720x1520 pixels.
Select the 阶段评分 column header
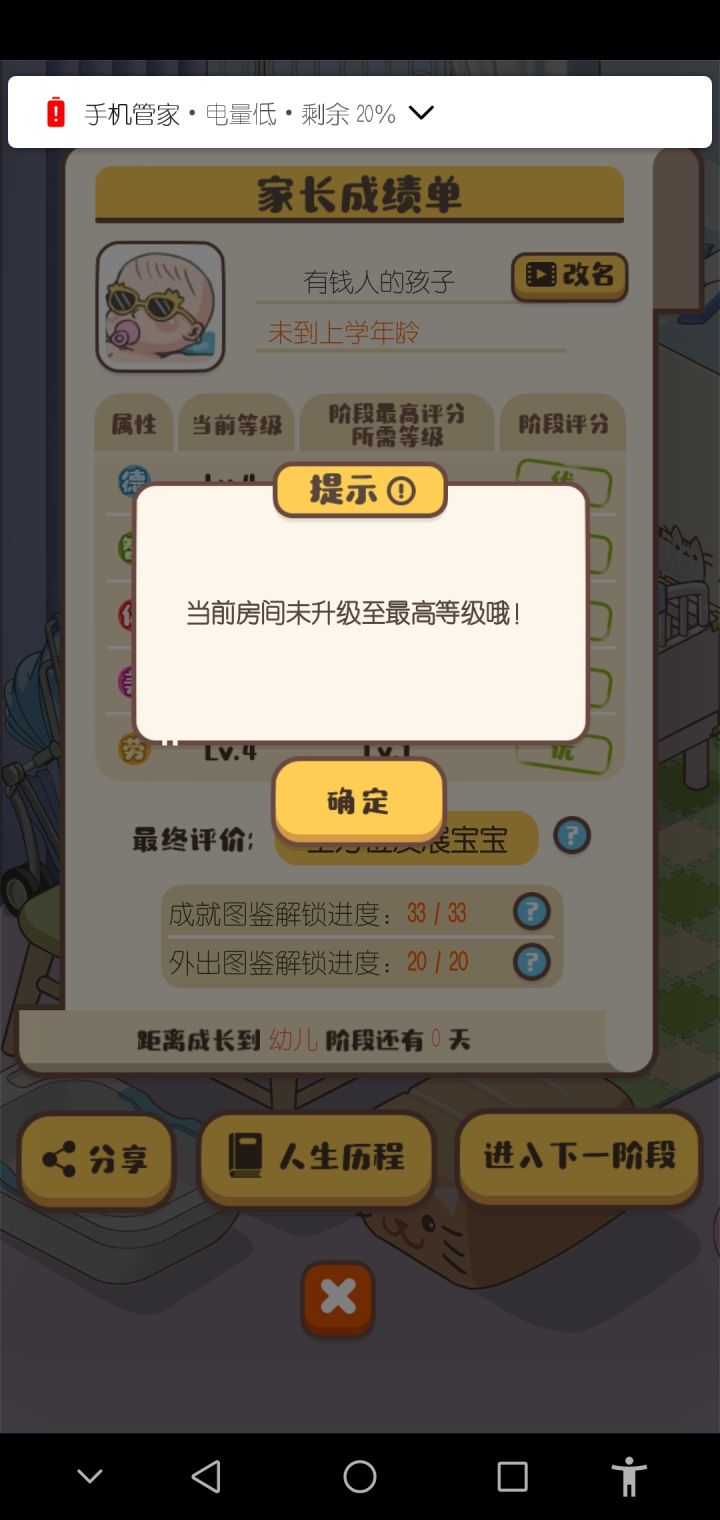pos(563,423)
